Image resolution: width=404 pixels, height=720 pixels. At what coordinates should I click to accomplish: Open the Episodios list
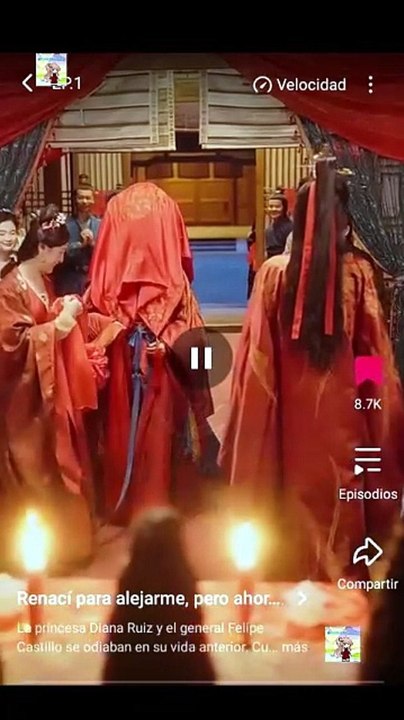pyautogui.click(x=368, y=474)
